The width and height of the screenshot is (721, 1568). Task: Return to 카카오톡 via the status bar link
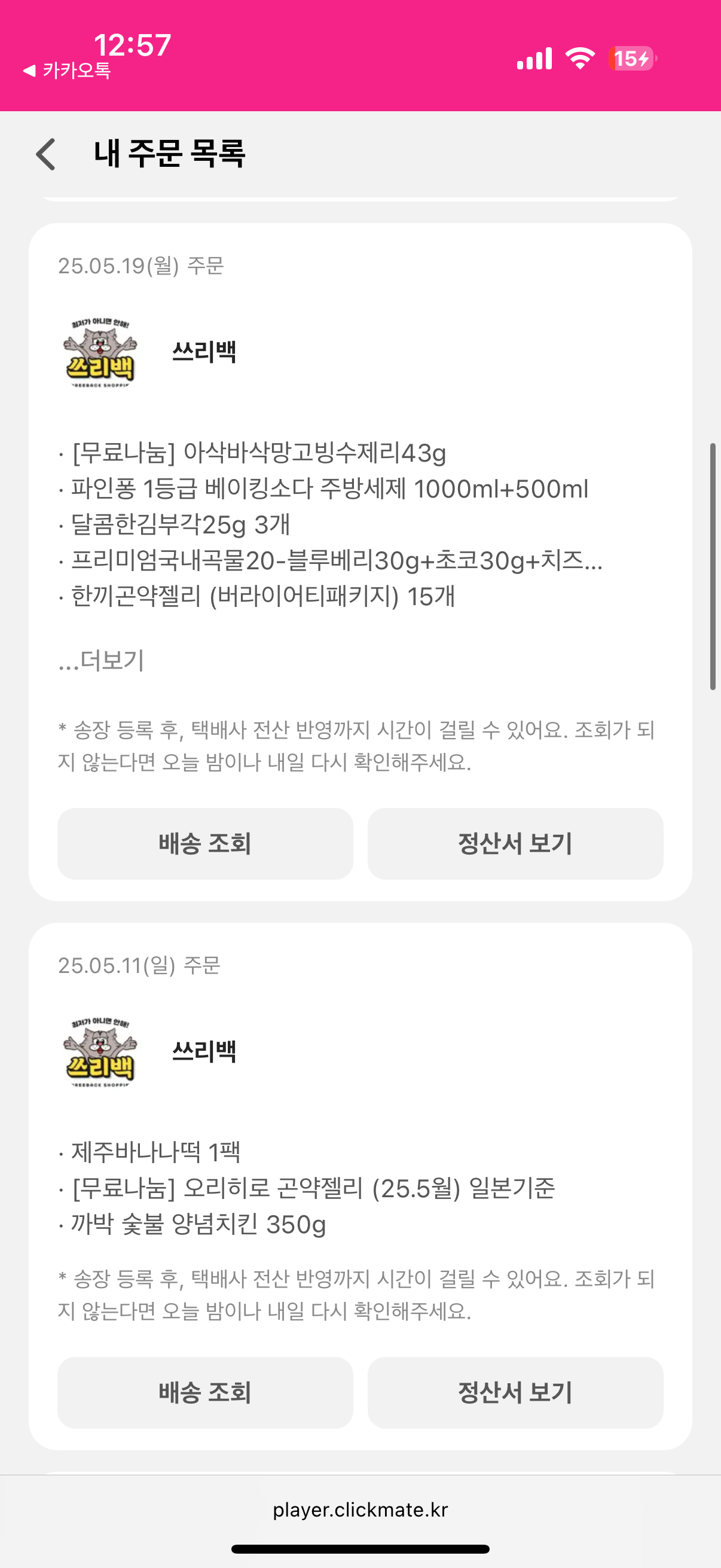(67, 71)
